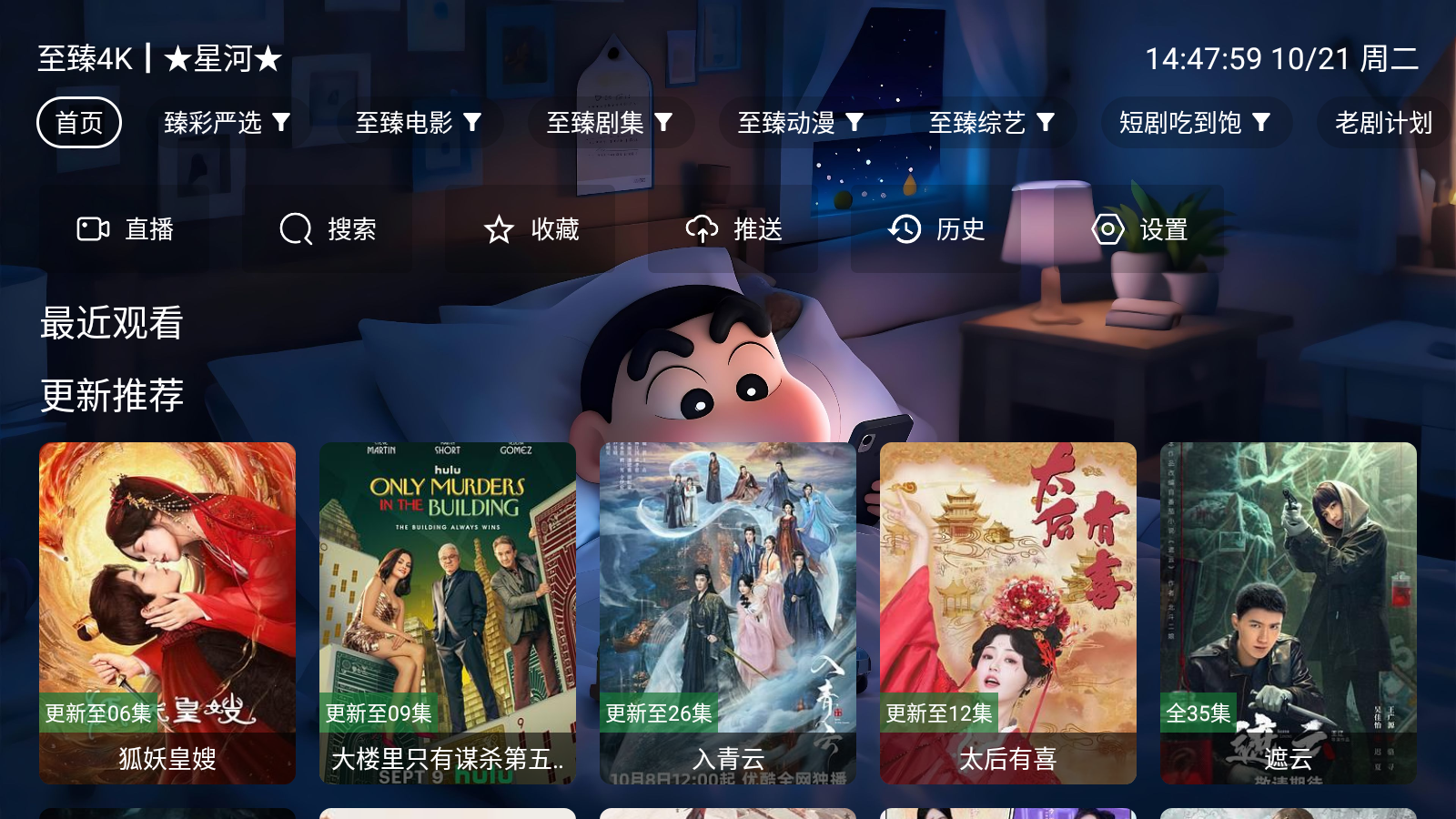Open the 至臻动漫 tab
Viewport: 1456px width, 819px height.
tap(800, 123)
